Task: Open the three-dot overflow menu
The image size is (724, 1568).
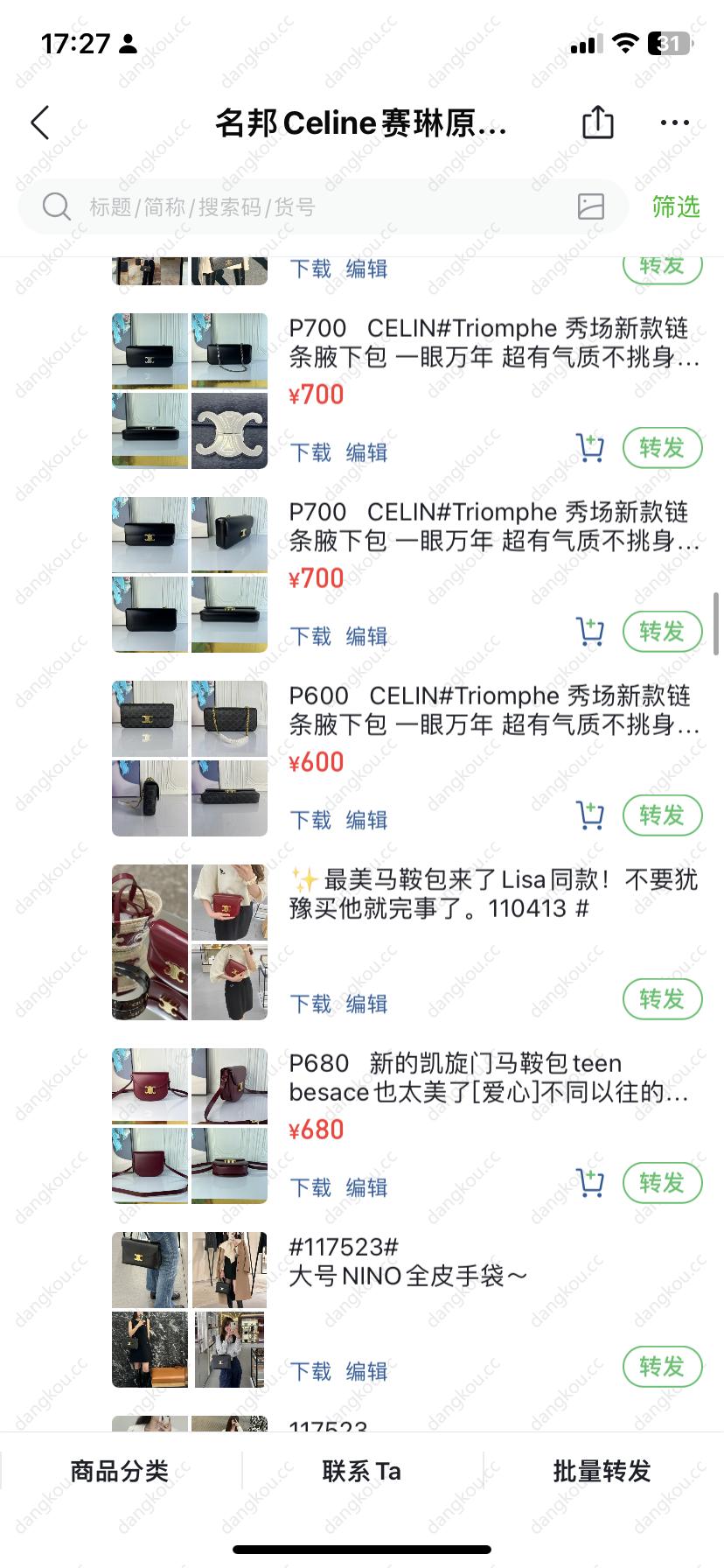Action: (674, 123)
